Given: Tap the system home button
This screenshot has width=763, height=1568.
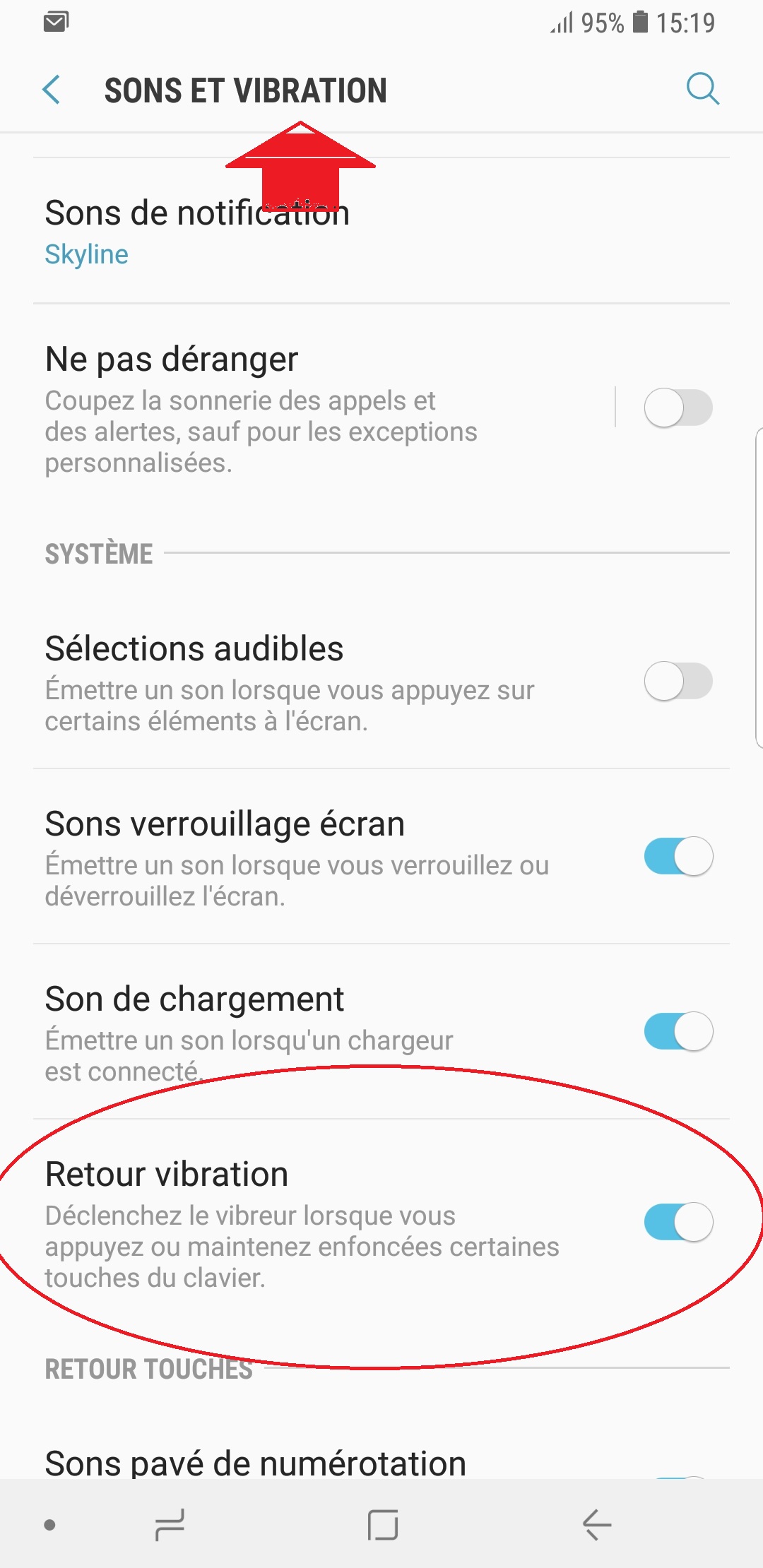Looking at the screenshot, I should click(382, 1525).
